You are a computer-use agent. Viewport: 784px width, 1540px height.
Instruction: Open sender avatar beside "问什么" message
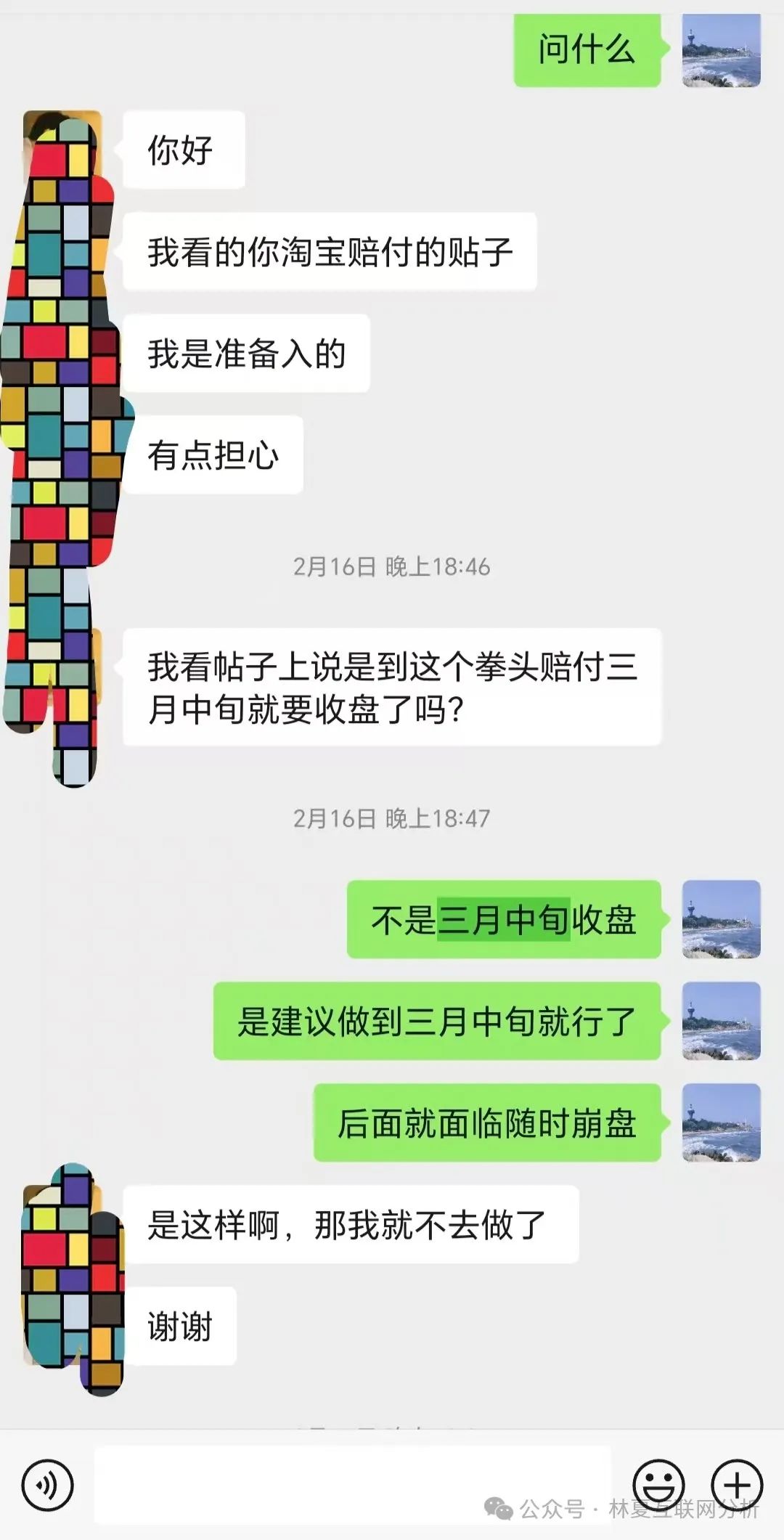click(x=721, y=50)
